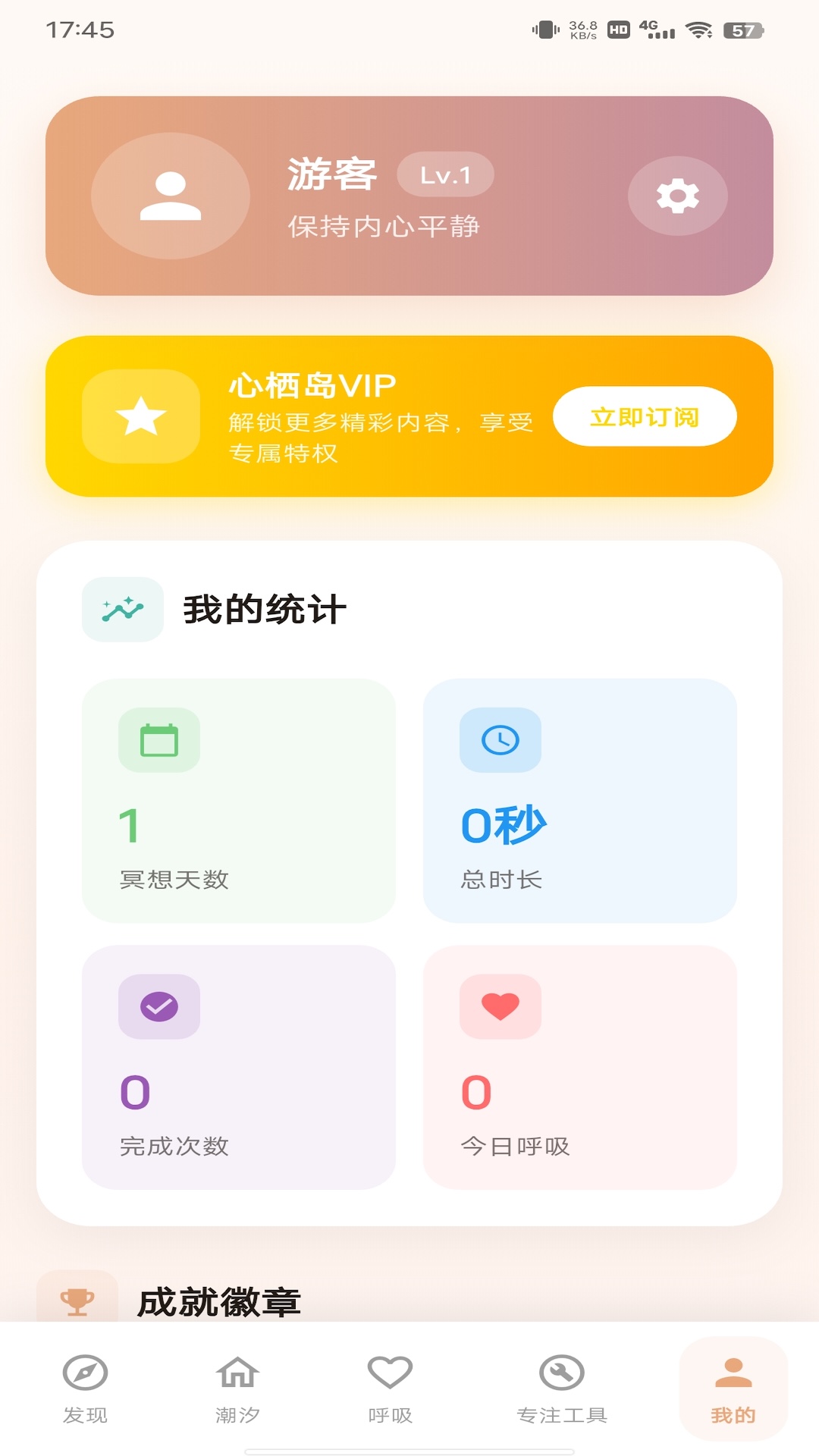
Task: Click the statistics trend-line icon
Action: tap(121, 607)
